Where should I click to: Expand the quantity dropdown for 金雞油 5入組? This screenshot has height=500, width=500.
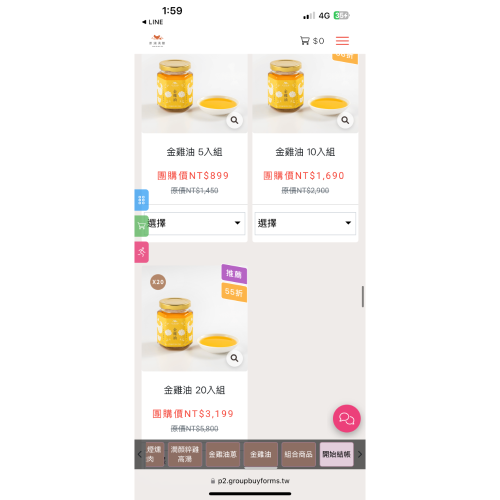tap(195, 223)
